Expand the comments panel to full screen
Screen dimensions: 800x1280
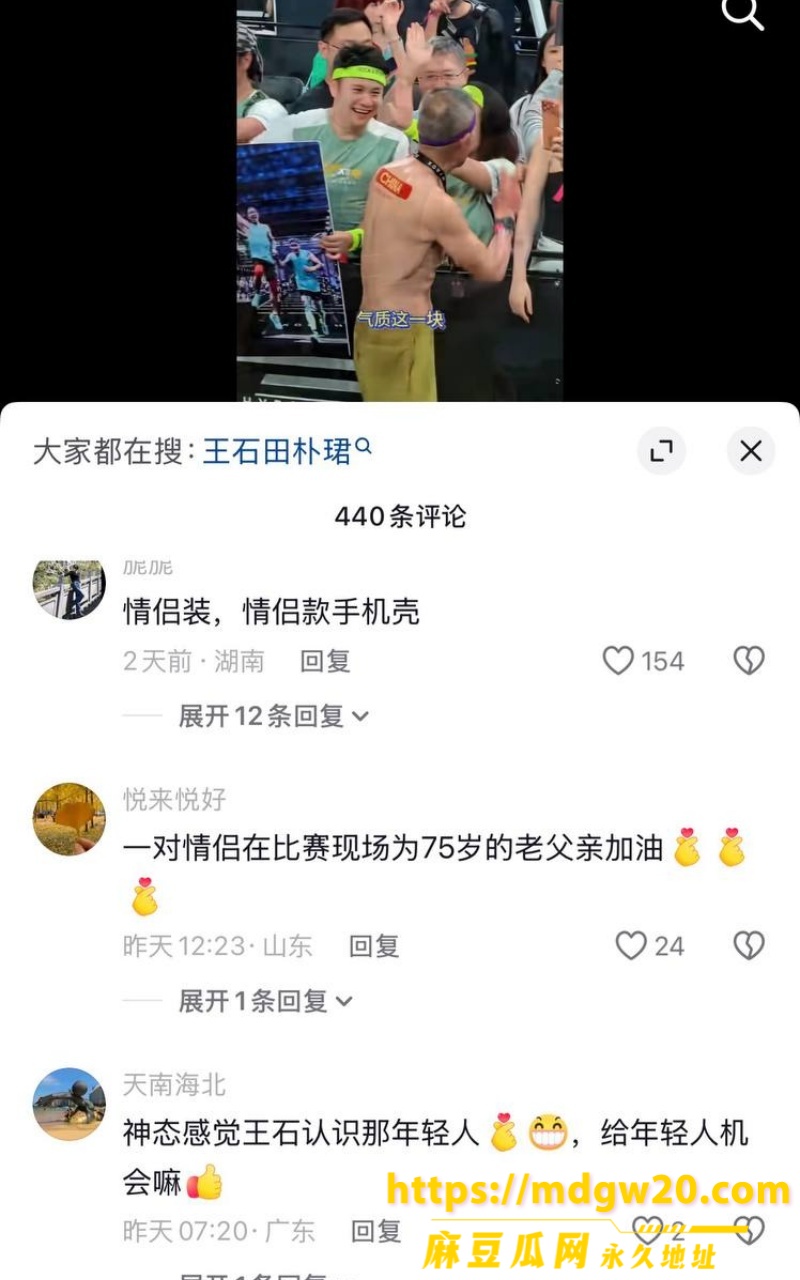point(661,451)
